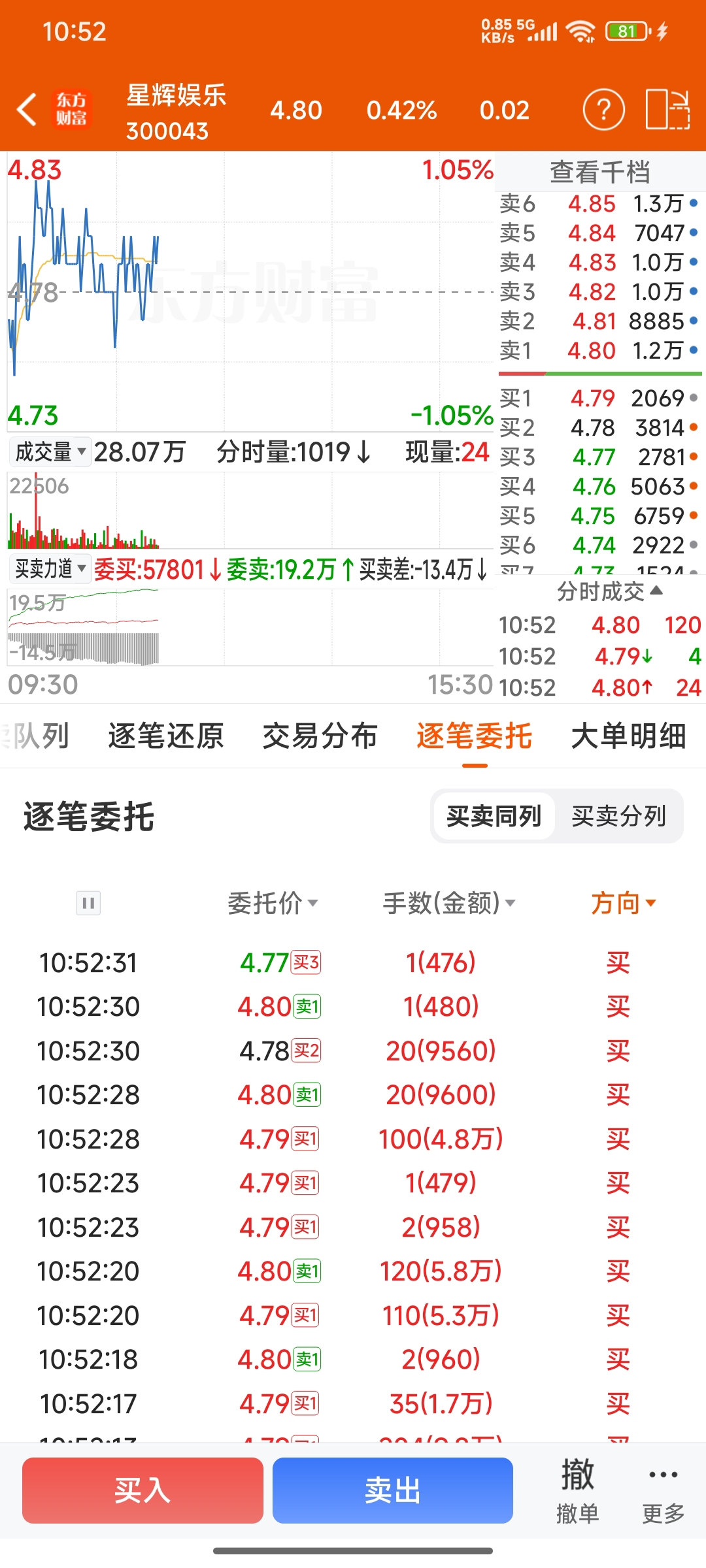Screen dimensions: 706x1568
Task: Open the help question mark icon
Action: coord(603,110)
